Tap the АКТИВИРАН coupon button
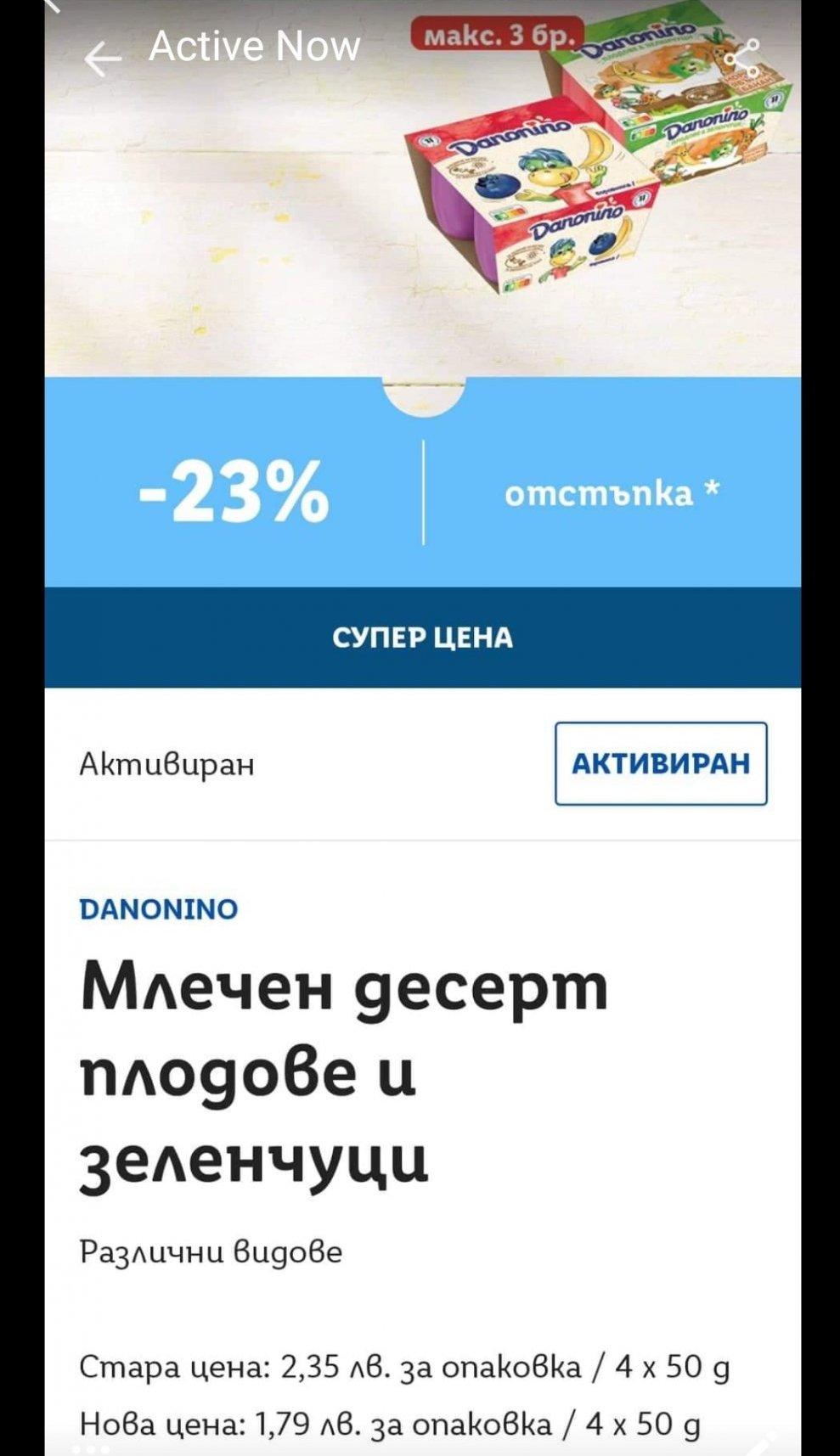 click(x=661, y=763)
